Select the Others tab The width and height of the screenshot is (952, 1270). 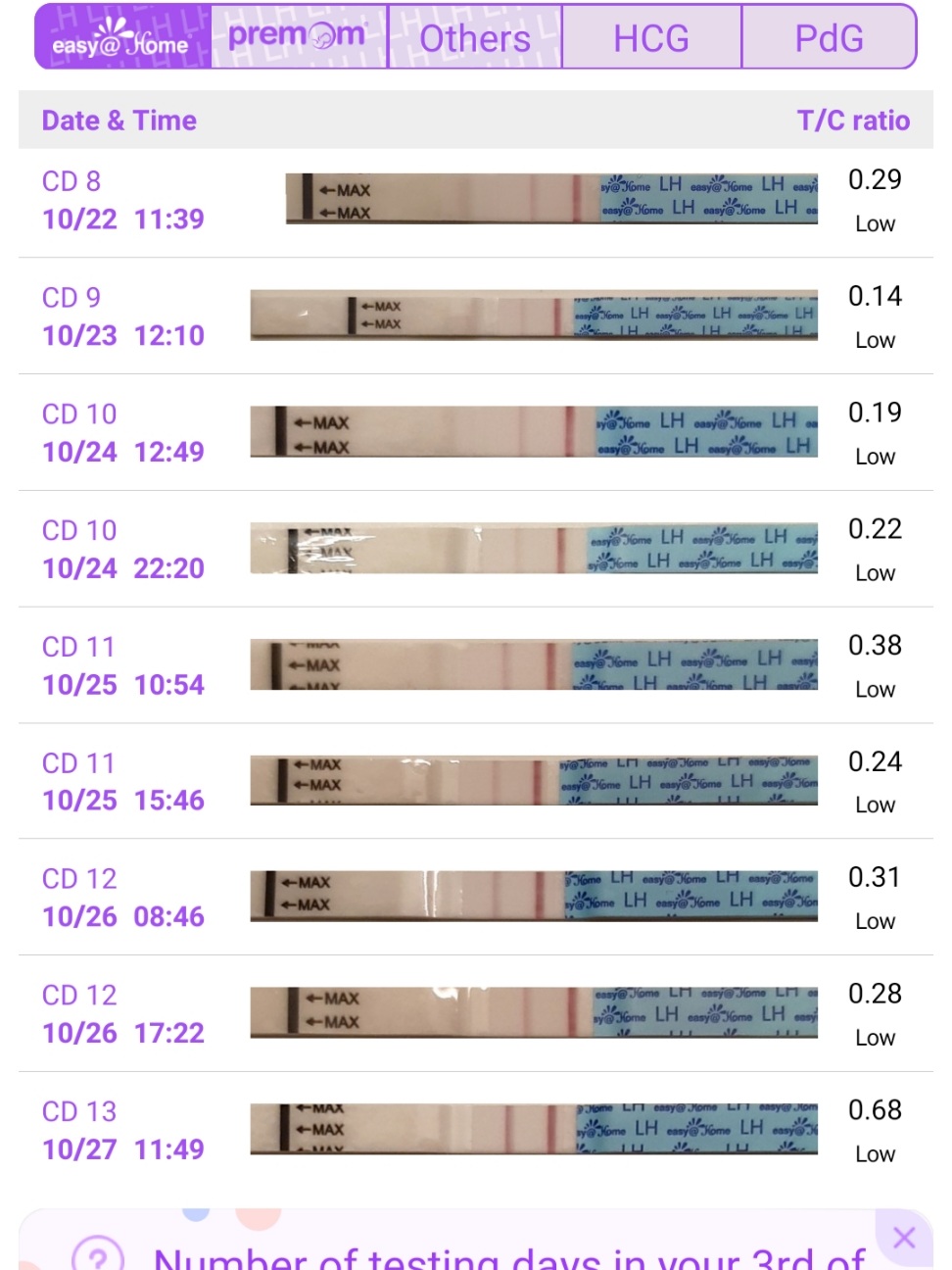pyautogui.click(x=475, y=37)
